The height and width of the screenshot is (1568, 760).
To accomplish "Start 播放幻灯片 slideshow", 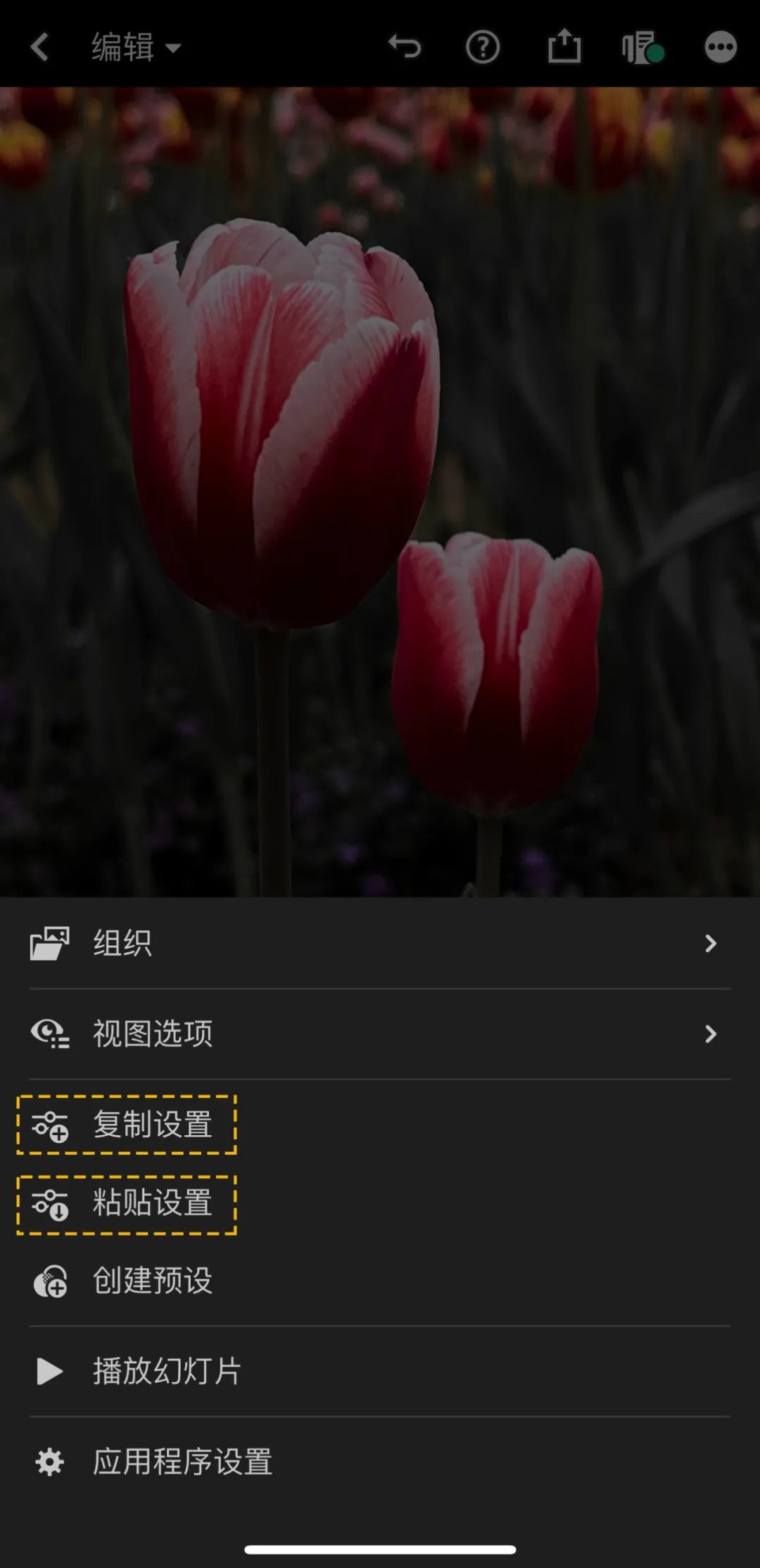I will coord(167,1371).
